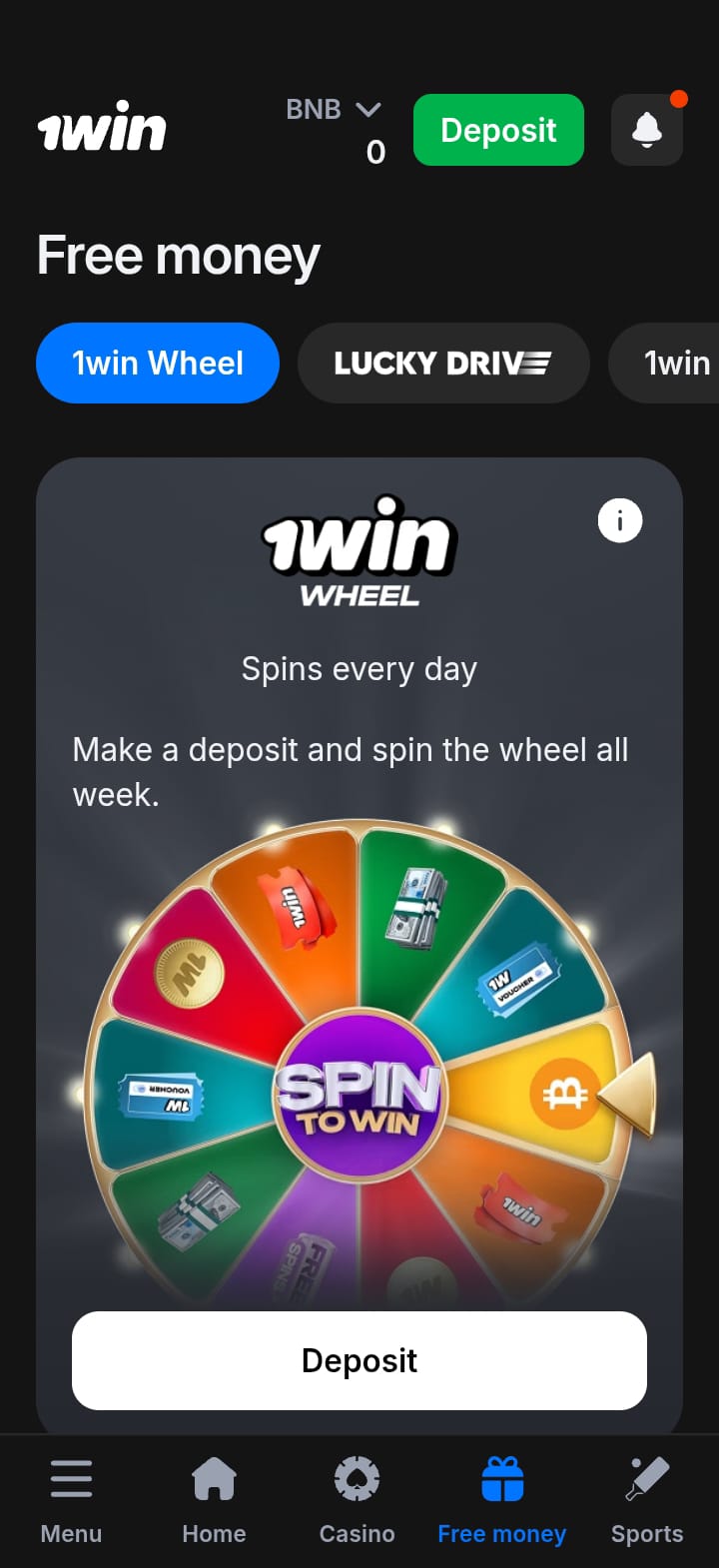Tap the green Deposit button in header
The image size is (719, 1568).
498,130
